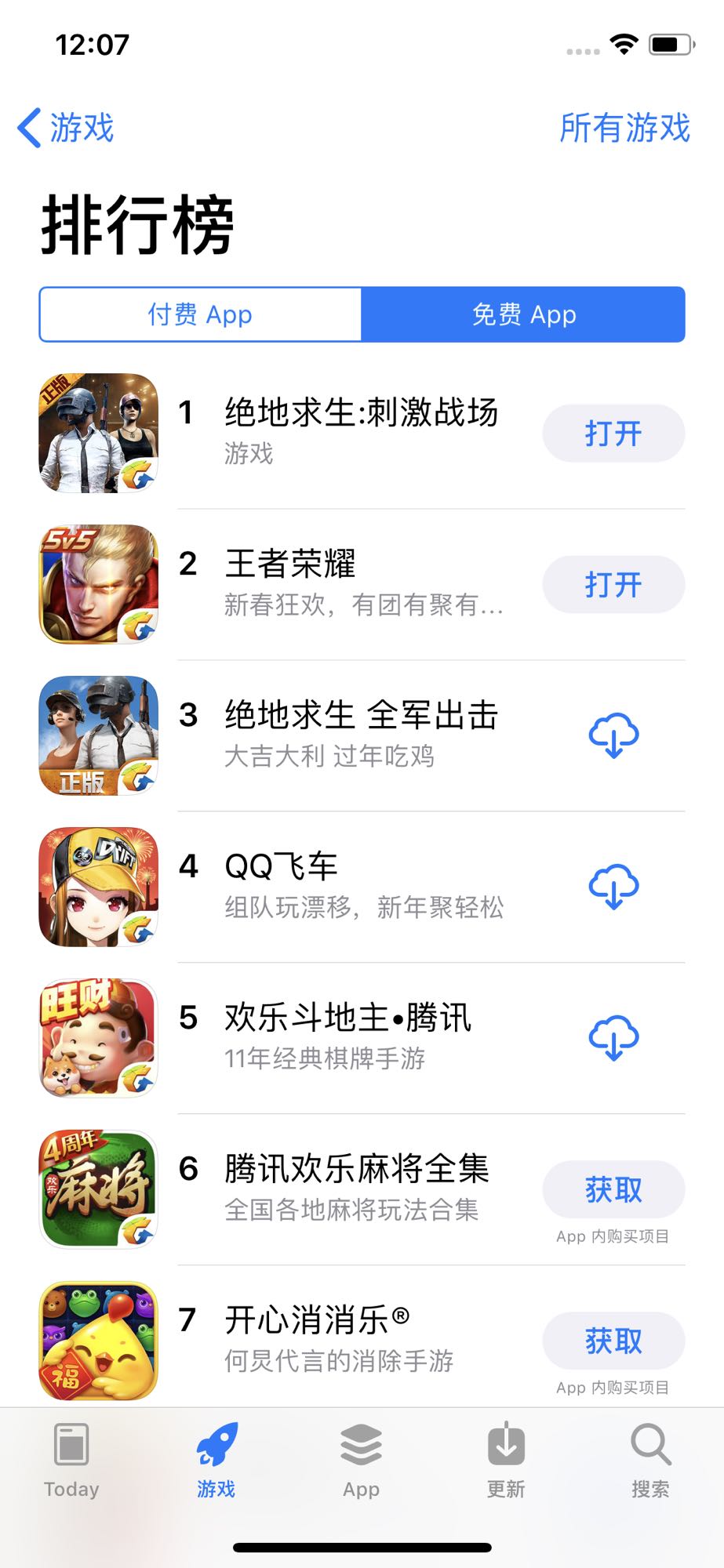This screenshot has width=724, height=1568.
Task: Select 免费 App segment
Action: click(523, 314)
